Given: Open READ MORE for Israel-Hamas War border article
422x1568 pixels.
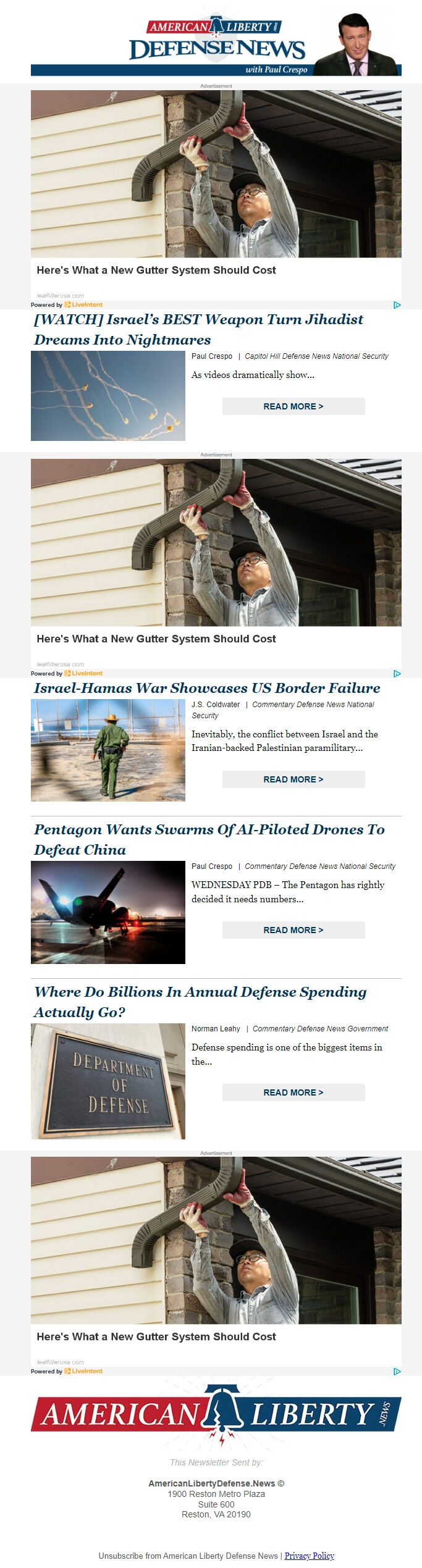Looking at the screenshot, I should pos(293,779).
